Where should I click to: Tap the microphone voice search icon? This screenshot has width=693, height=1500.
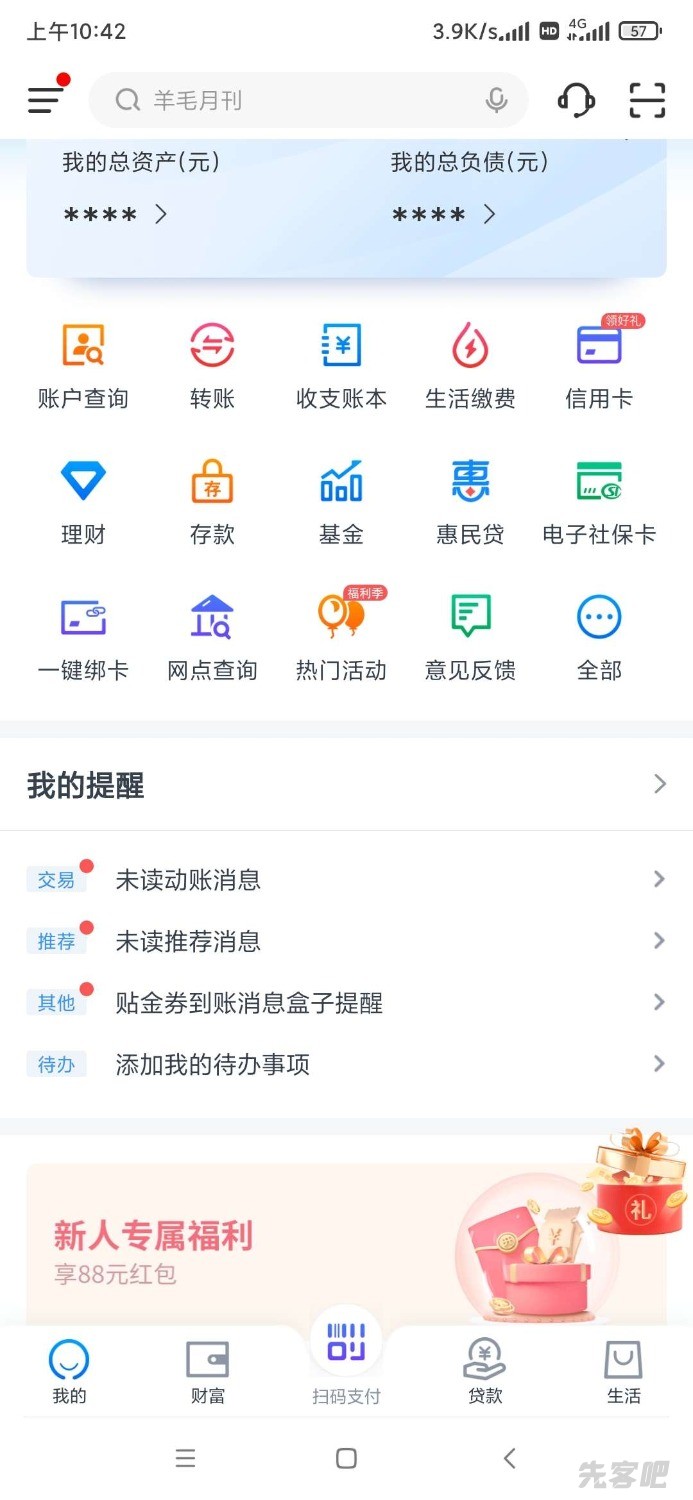[x=496, y=100]
